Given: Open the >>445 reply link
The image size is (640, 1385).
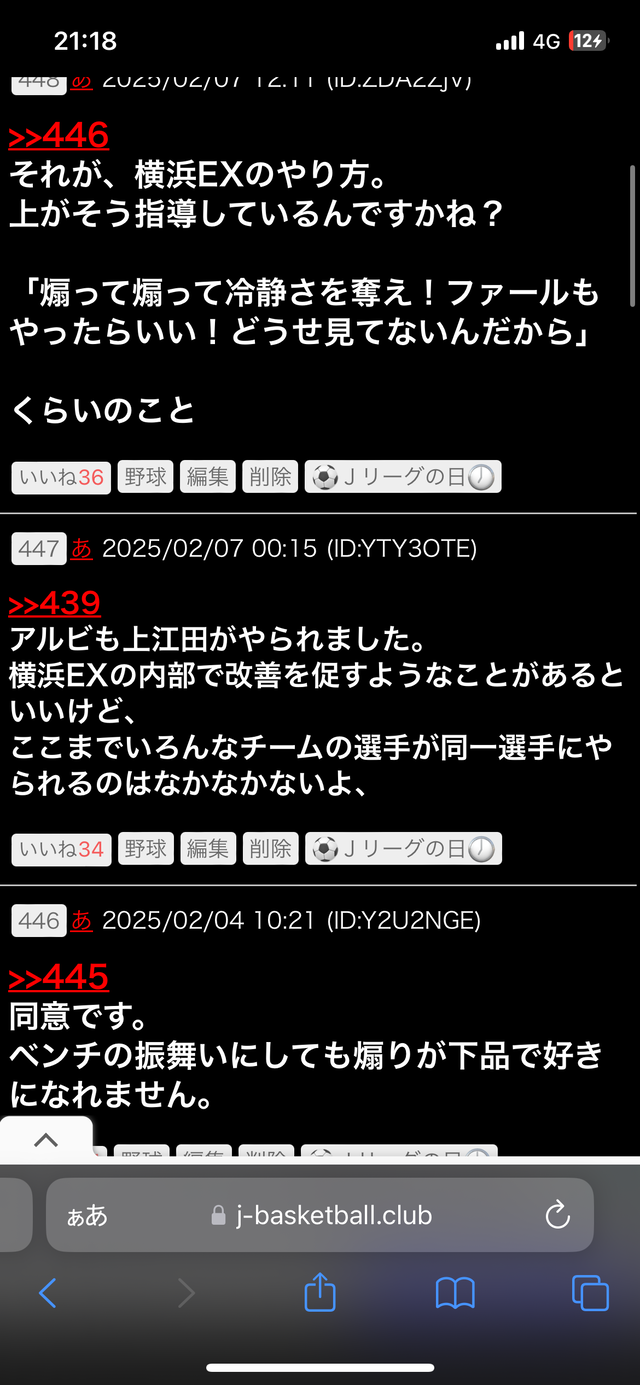Looking at the screenshot, I should click(59, 977).
